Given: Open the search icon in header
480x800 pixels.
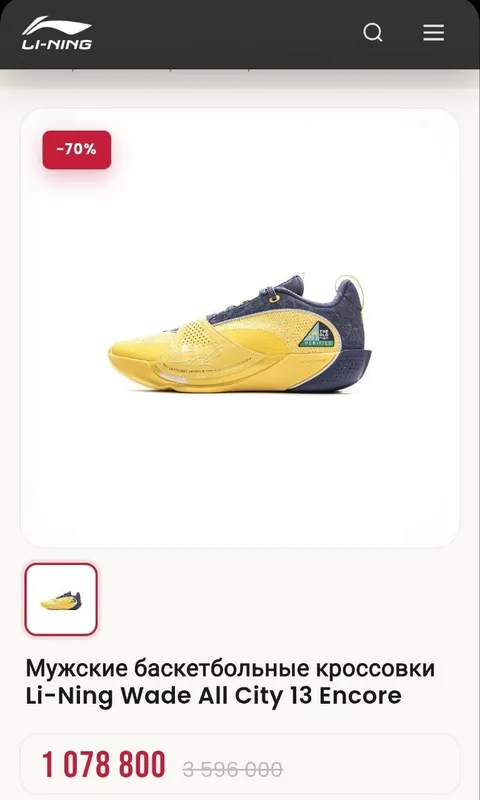Looking at the screenshot, I should click(372, 33).
